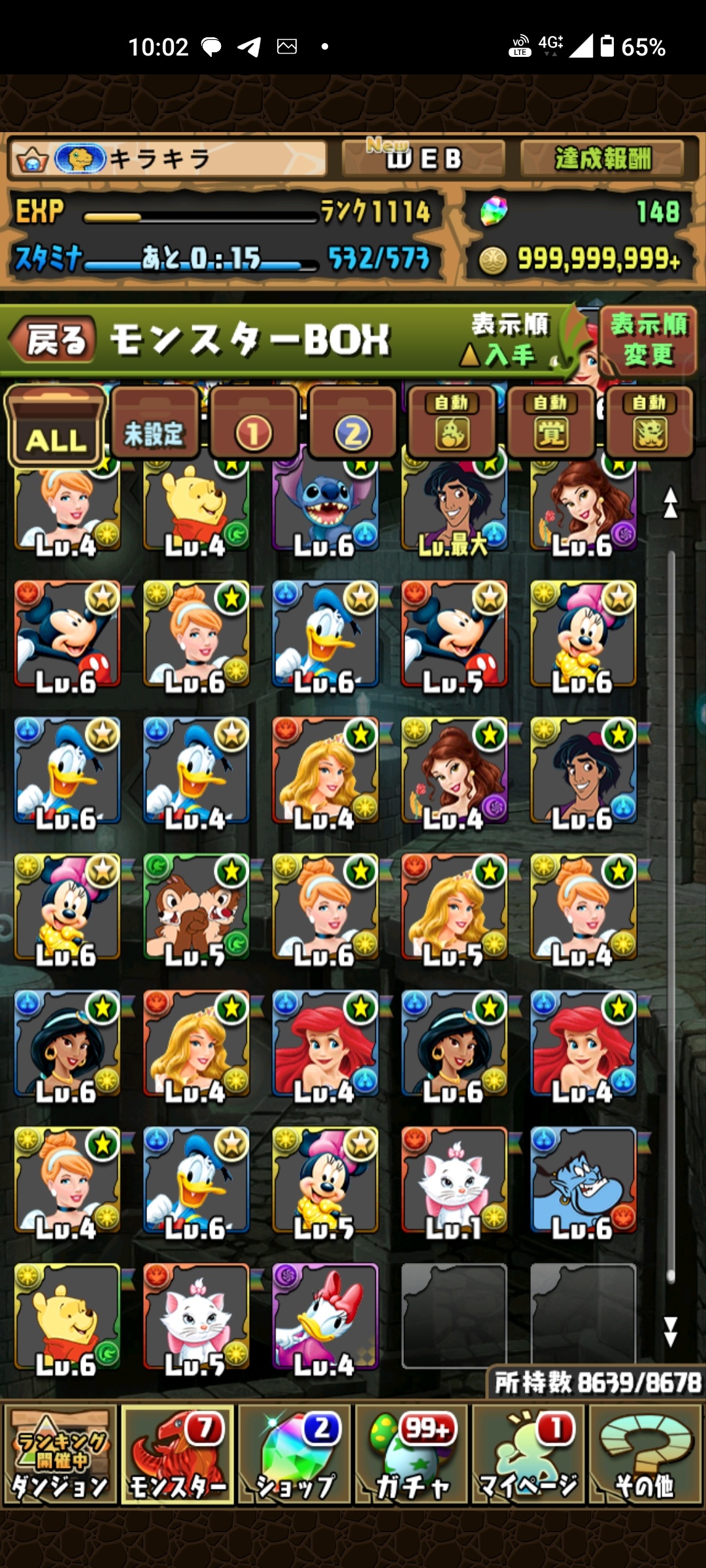The height and width of the screenshot is (1568, 706).
Task: Open the その他 bottom tab
Action: [x=645, y=1456]
